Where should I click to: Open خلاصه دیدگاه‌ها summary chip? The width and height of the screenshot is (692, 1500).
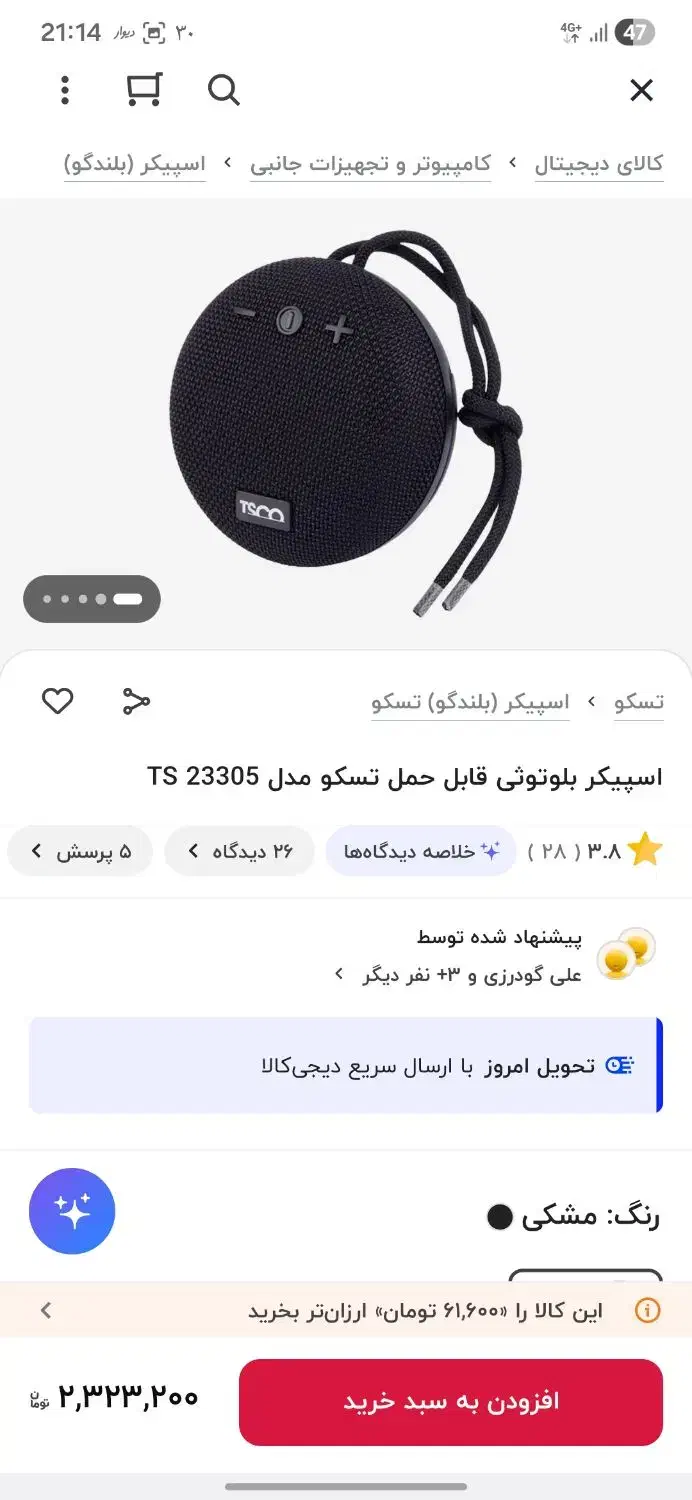[421, 851]
